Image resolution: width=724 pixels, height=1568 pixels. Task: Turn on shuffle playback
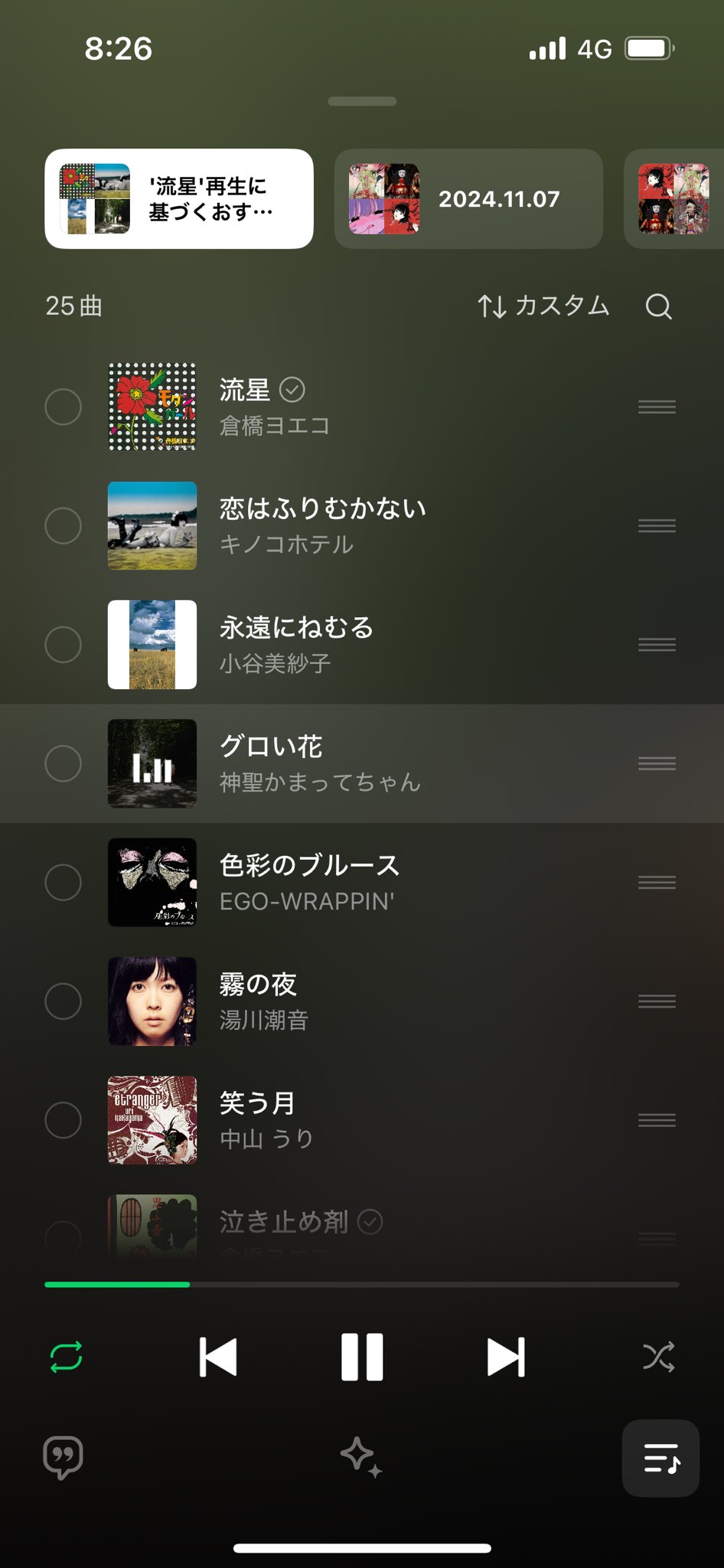(x=658, y=1357)
